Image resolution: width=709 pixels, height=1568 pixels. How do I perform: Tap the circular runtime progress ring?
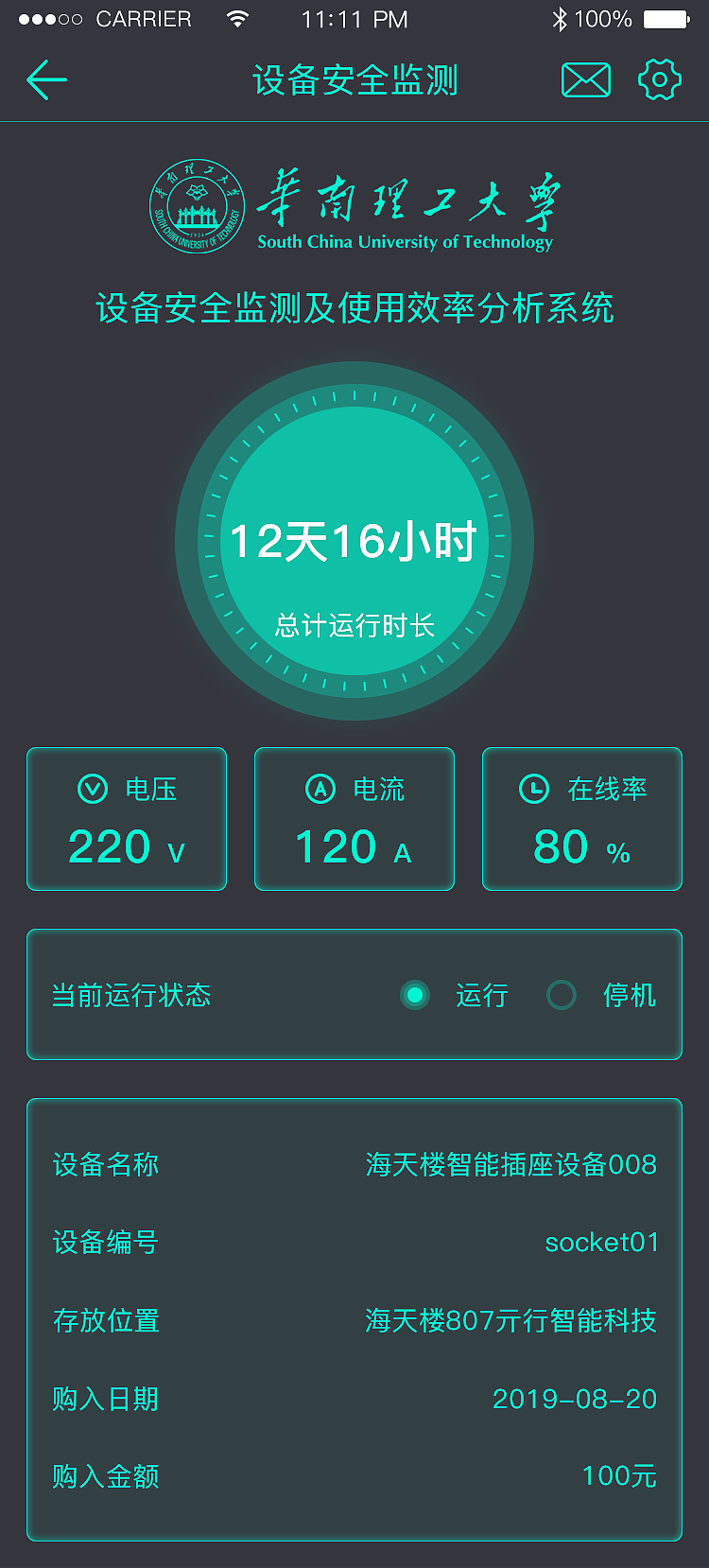(354, 397)
